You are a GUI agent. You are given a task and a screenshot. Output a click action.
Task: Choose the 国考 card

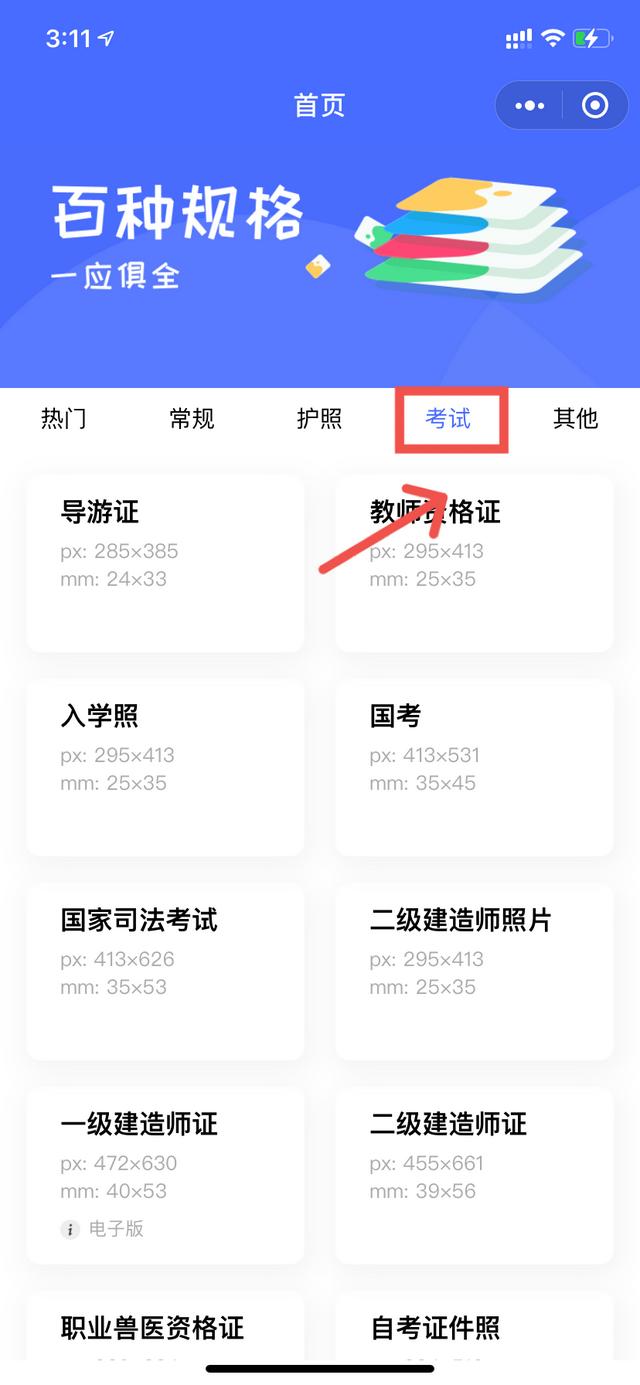[474, 767]
